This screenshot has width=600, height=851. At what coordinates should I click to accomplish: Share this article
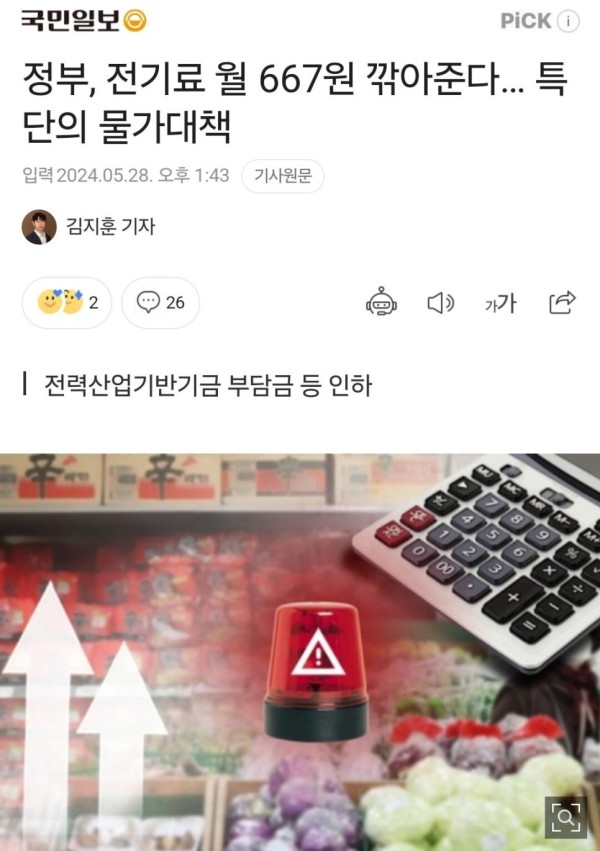562,302
